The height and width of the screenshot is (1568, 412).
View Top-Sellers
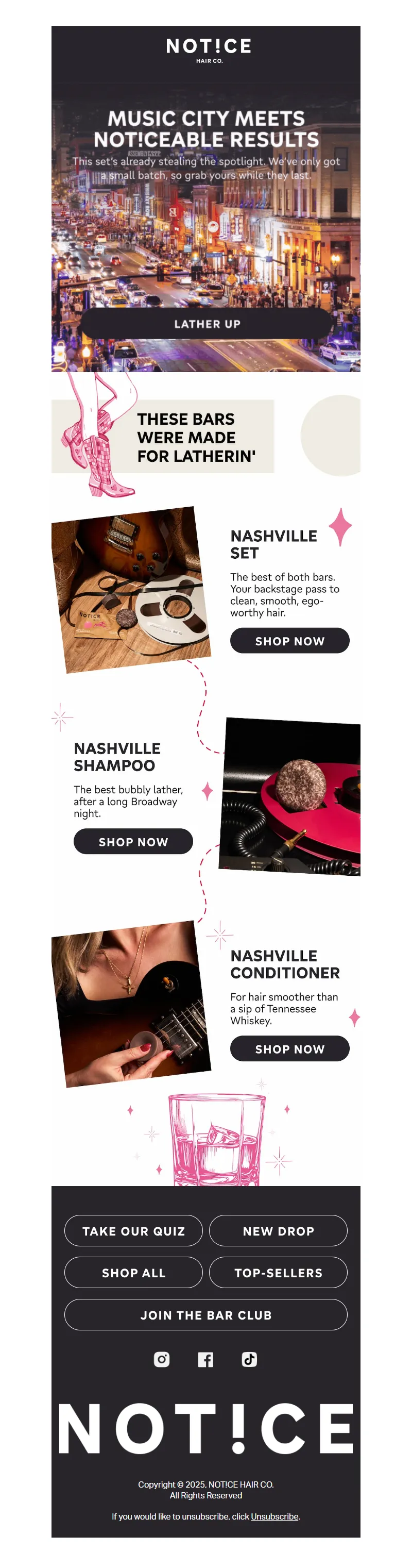[278, 1273]
